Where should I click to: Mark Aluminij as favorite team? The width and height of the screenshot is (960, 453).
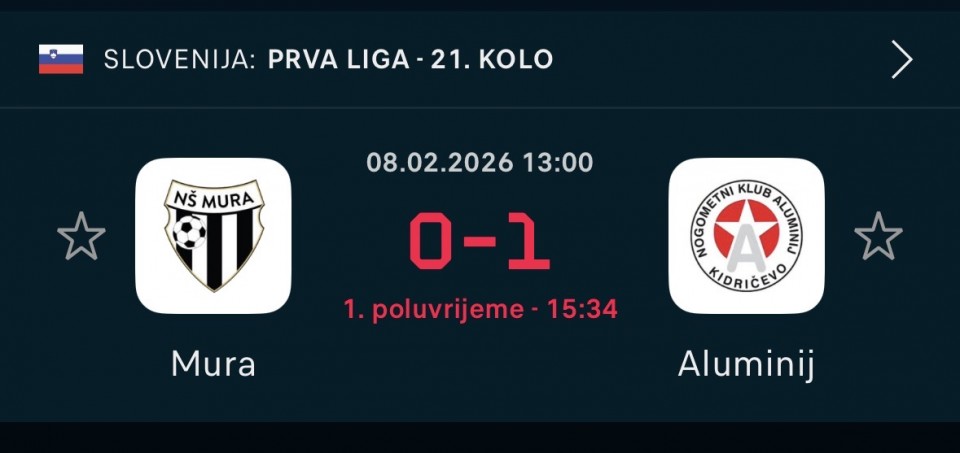(x=878, y=237)
